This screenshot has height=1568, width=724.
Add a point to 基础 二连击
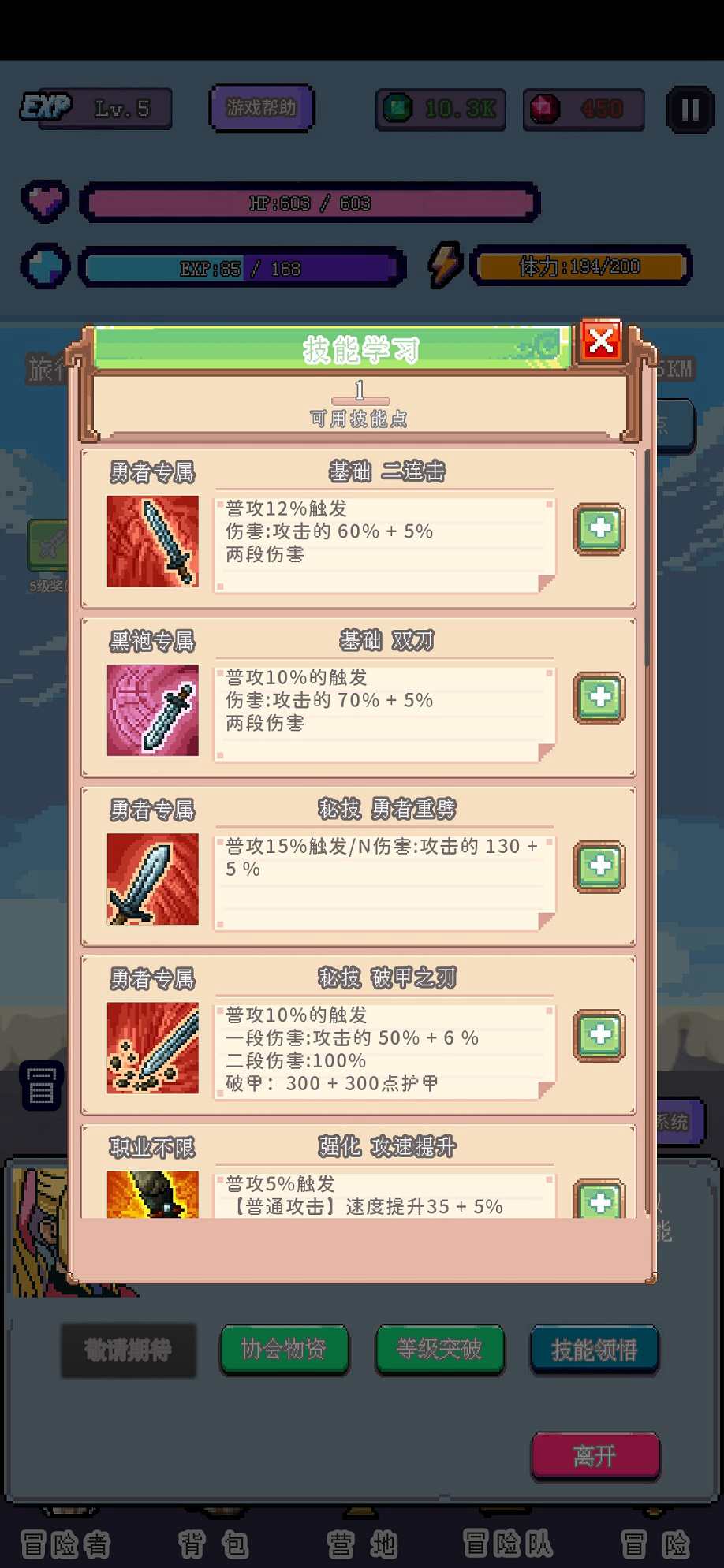click(x=599, y=529)
